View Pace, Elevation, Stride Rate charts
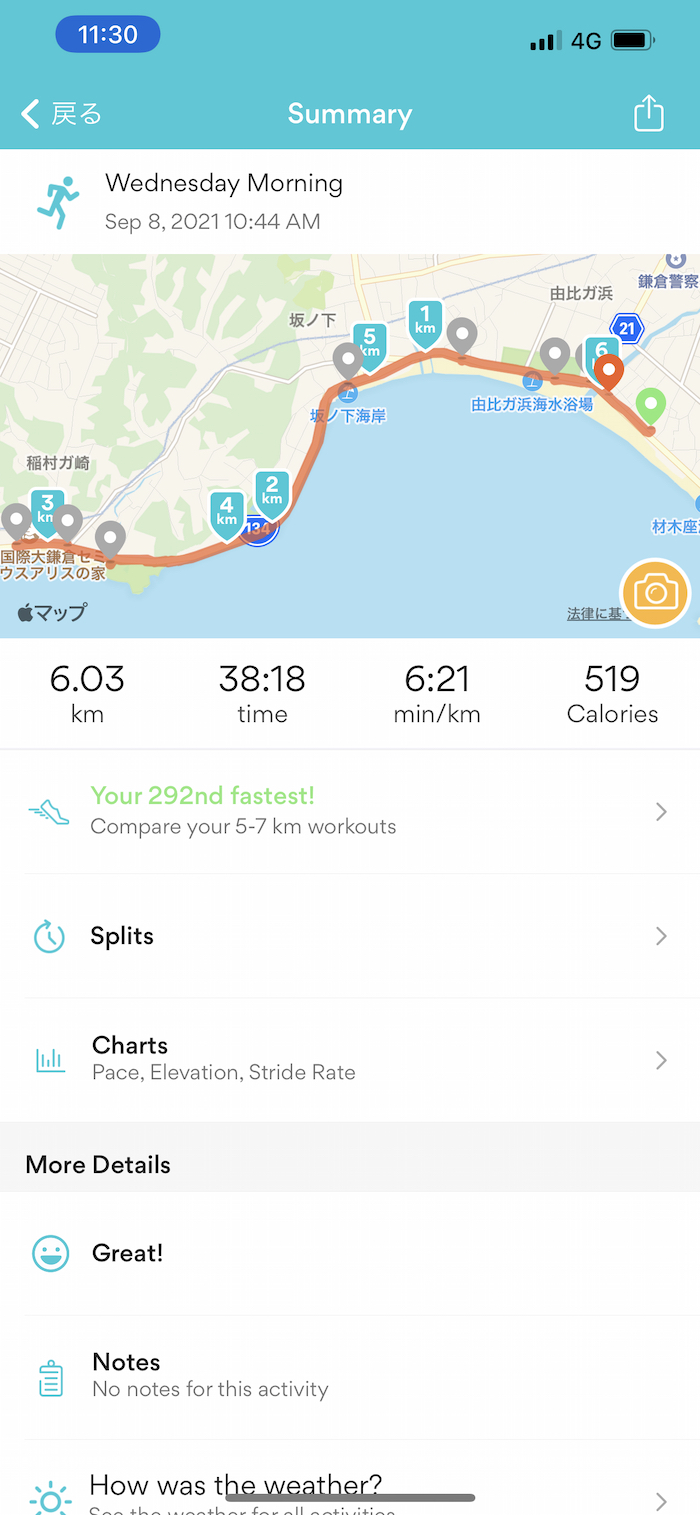 point(350,1059)
